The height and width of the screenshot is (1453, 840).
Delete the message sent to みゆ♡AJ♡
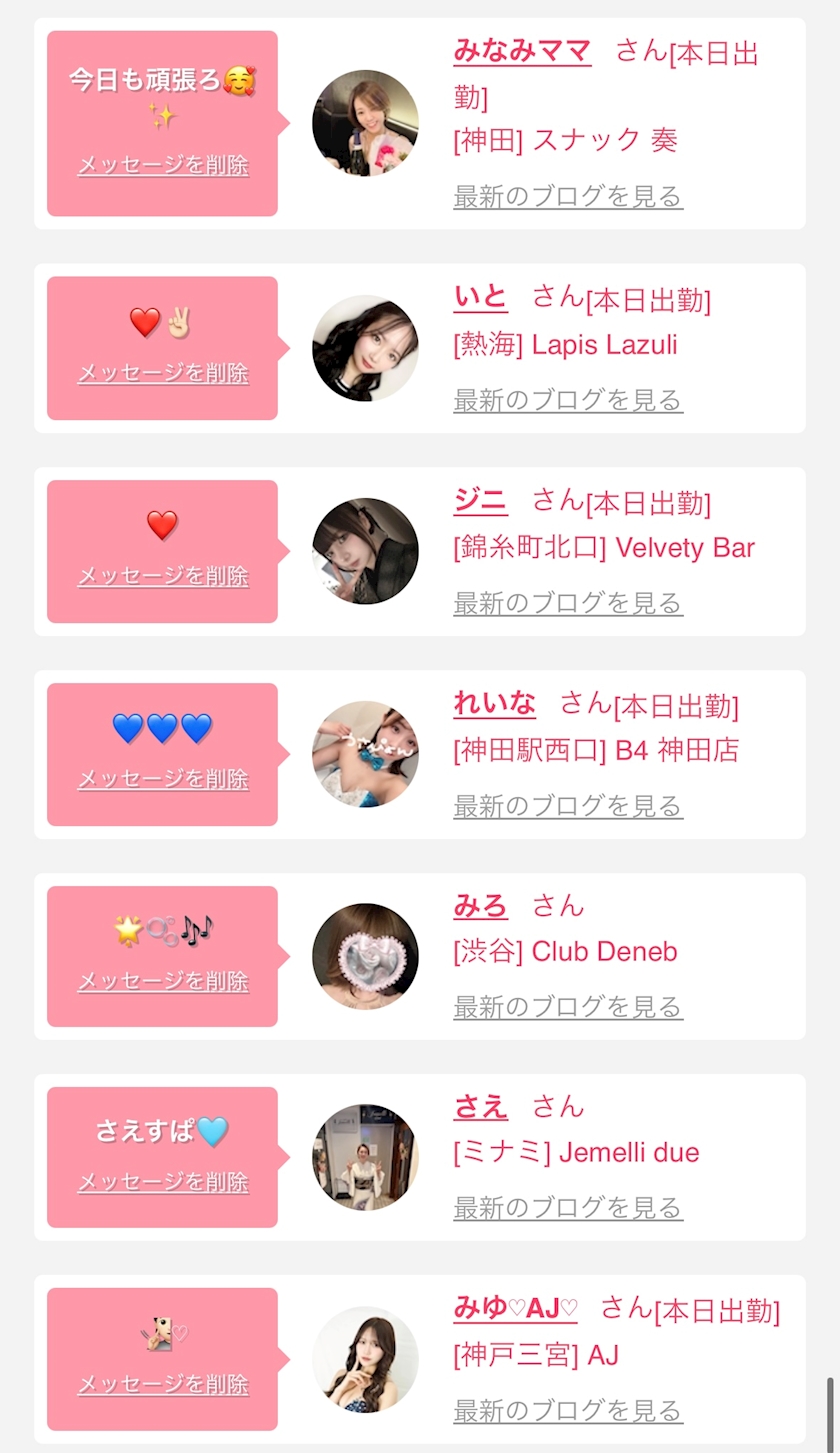pos(163,1385)
